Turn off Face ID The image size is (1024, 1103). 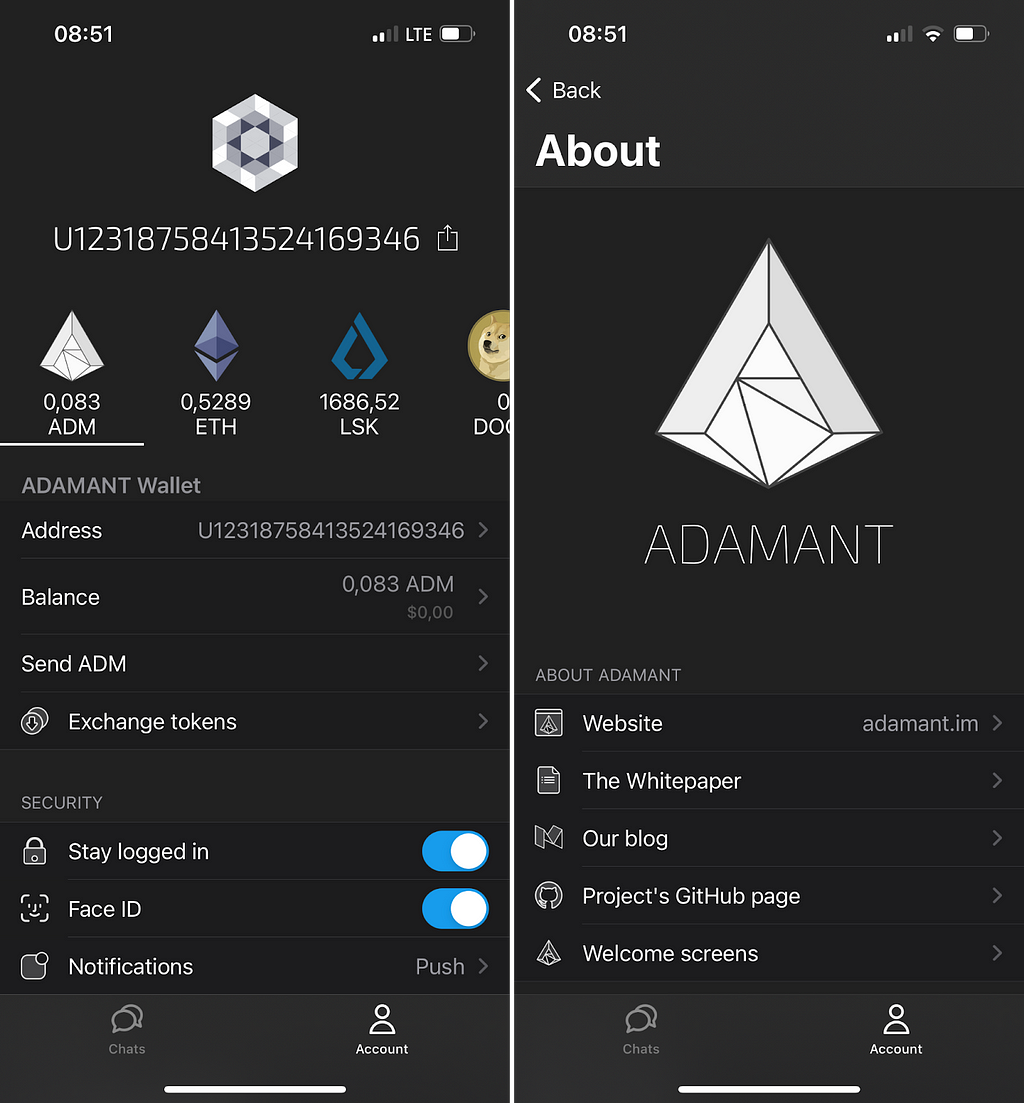(455, 909)
